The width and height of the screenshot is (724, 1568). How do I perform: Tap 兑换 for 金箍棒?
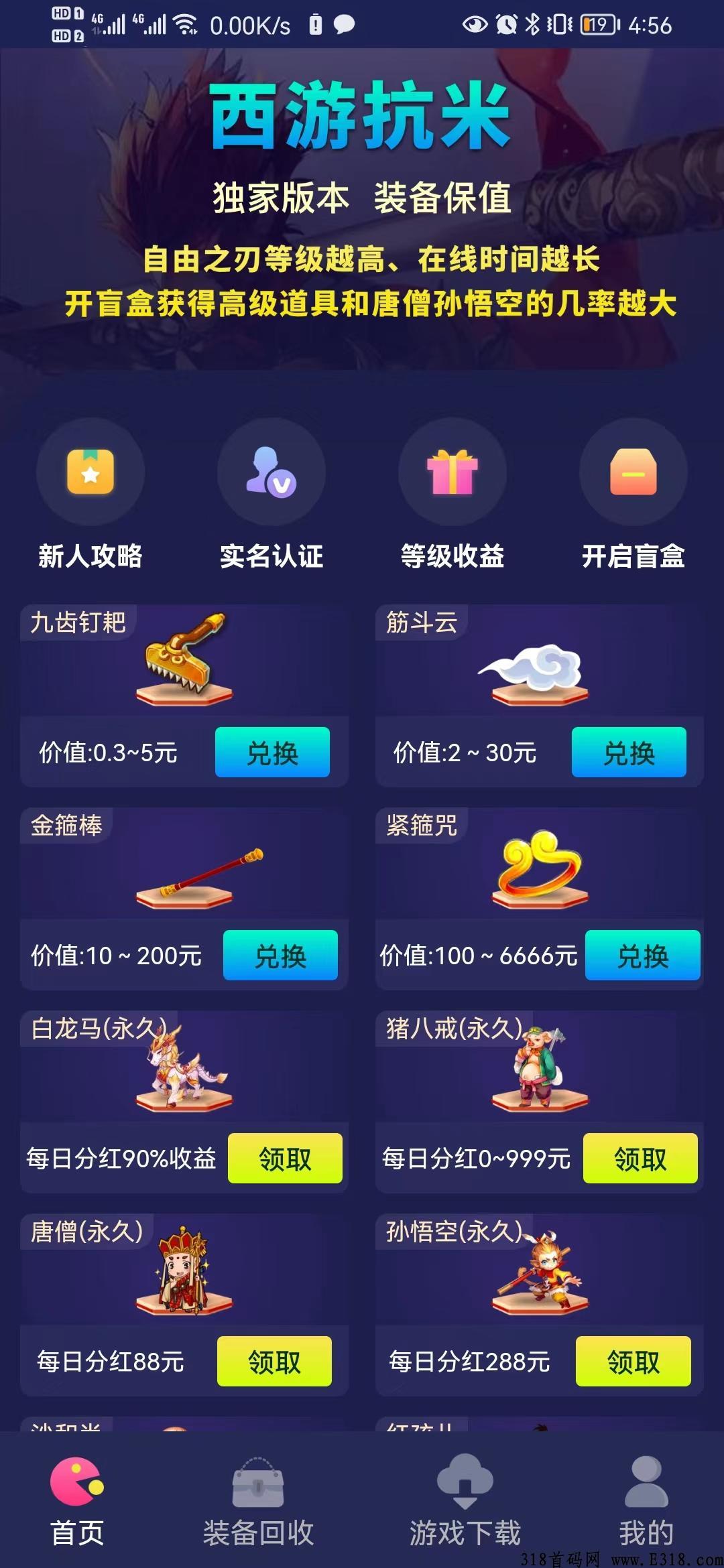(280, 956)
